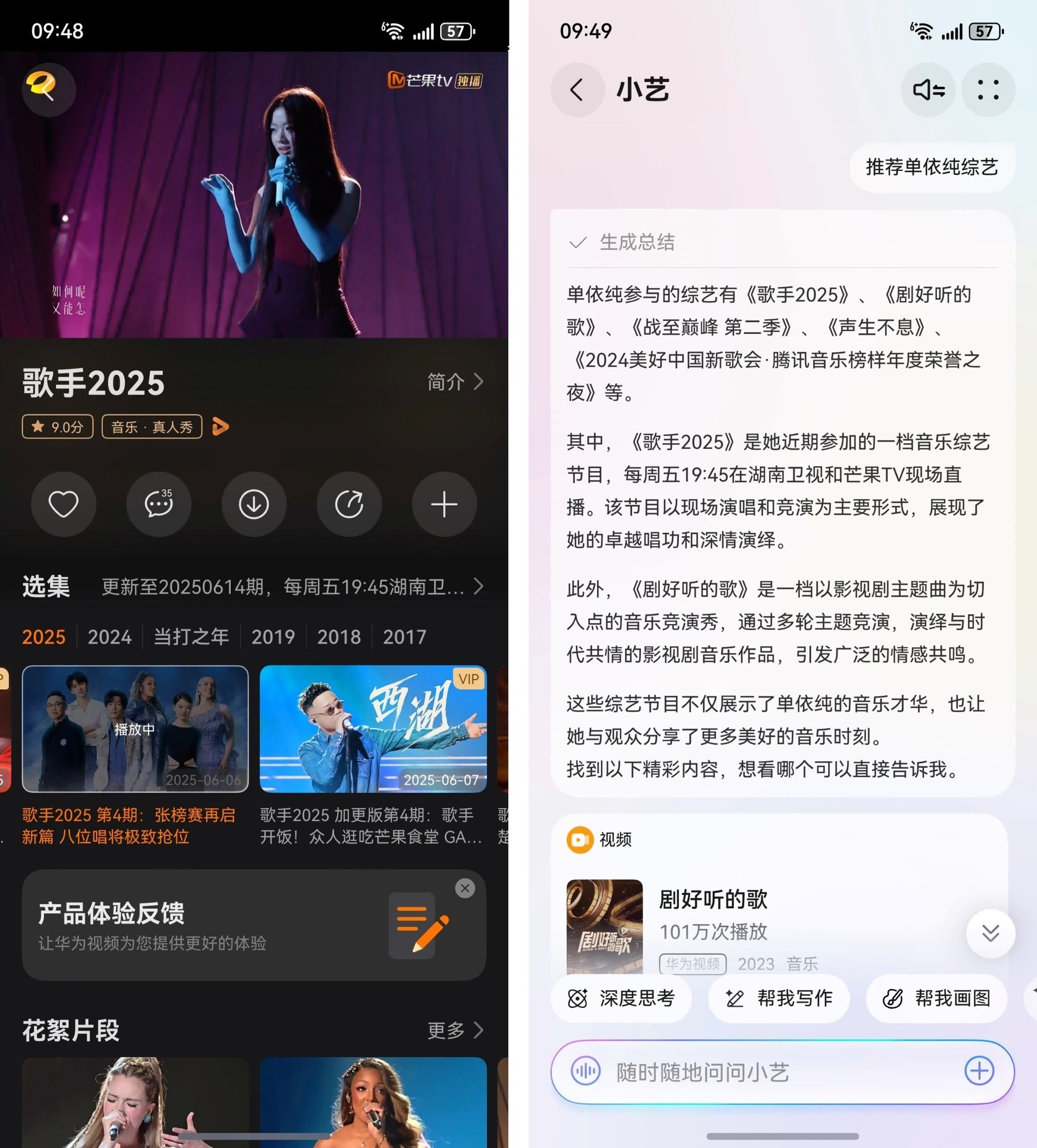Go back from 小艺 chat
The image size is (1037, 1148).
(577, 90)
